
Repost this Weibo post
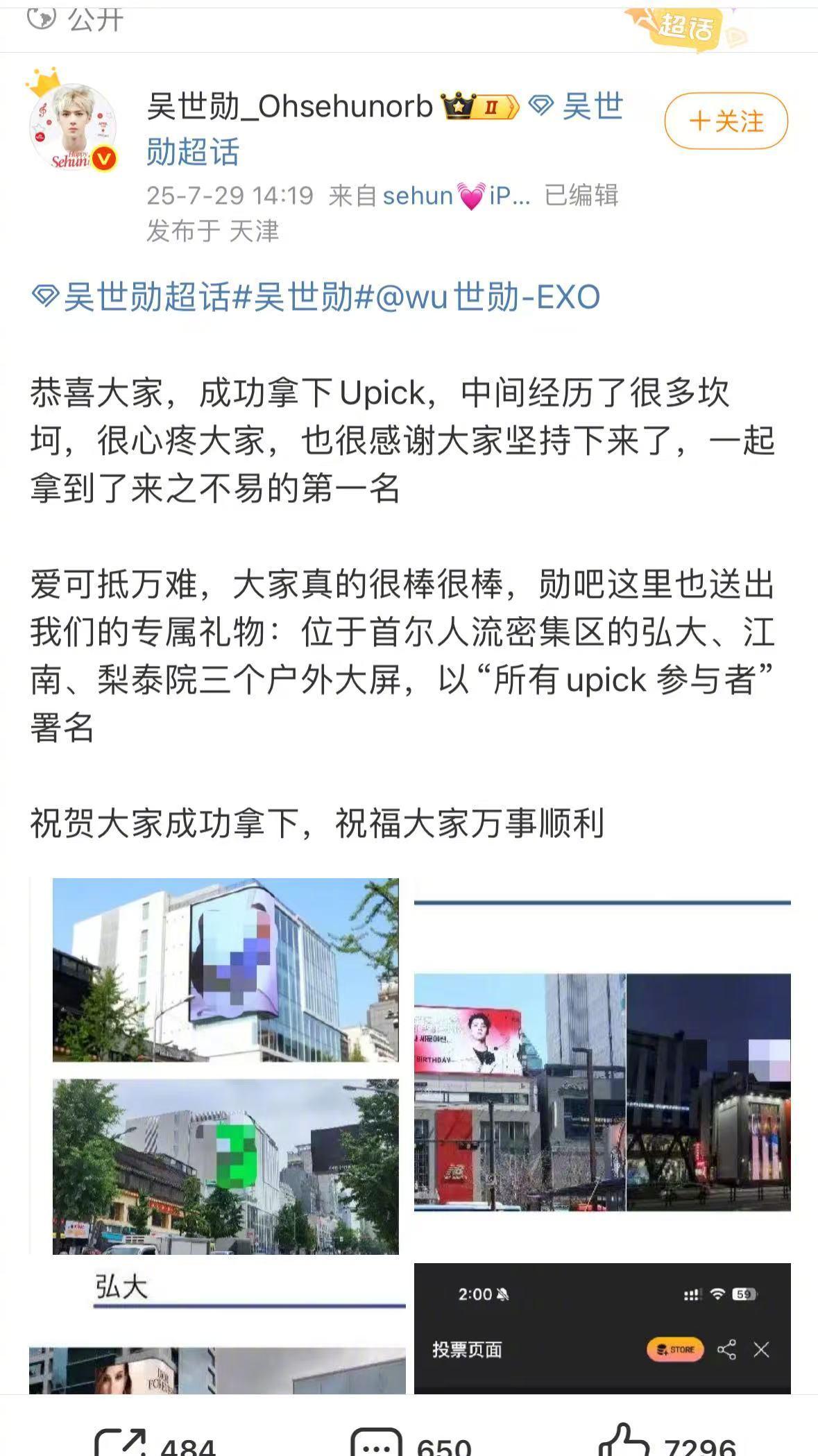pos(155,1441)
